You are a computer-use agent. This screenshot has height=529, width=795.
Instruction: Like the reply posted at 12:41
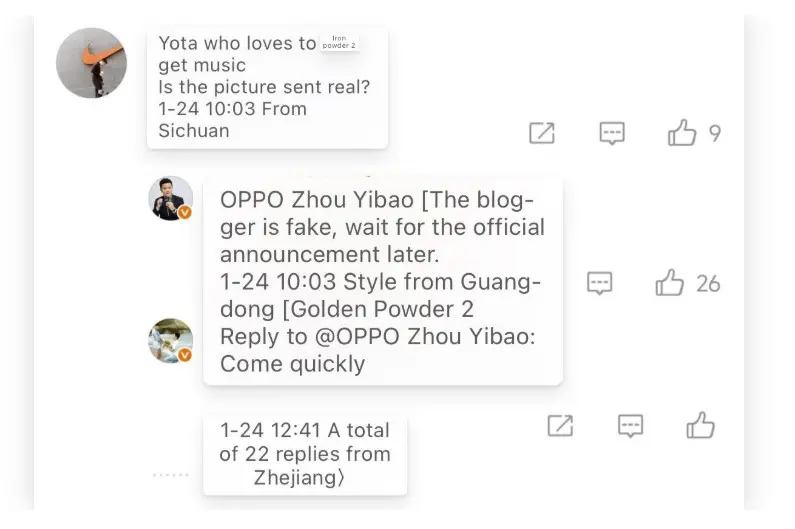[701, 427]
